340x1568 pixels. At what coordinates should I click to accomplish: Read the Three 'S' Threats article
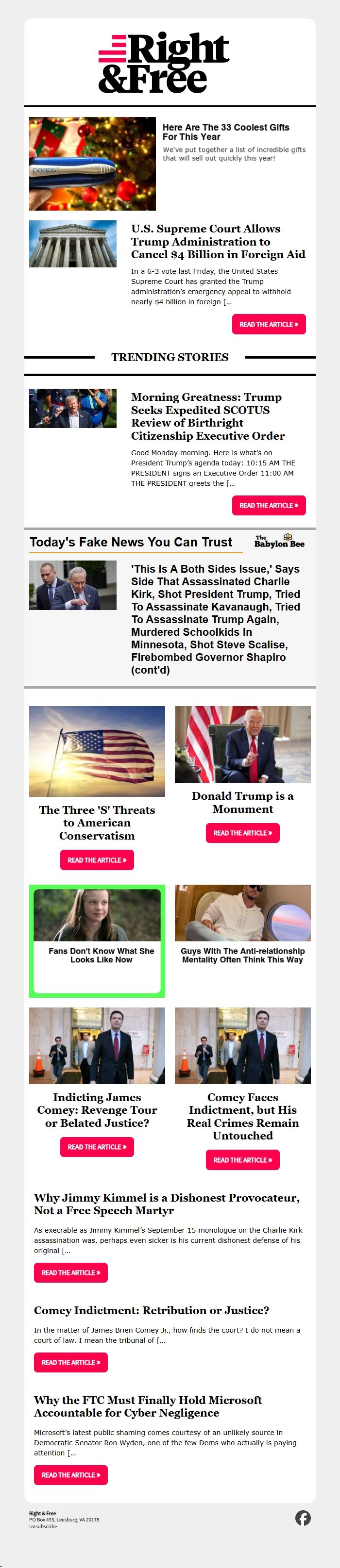pyautogui.click(x=97, y=860)
